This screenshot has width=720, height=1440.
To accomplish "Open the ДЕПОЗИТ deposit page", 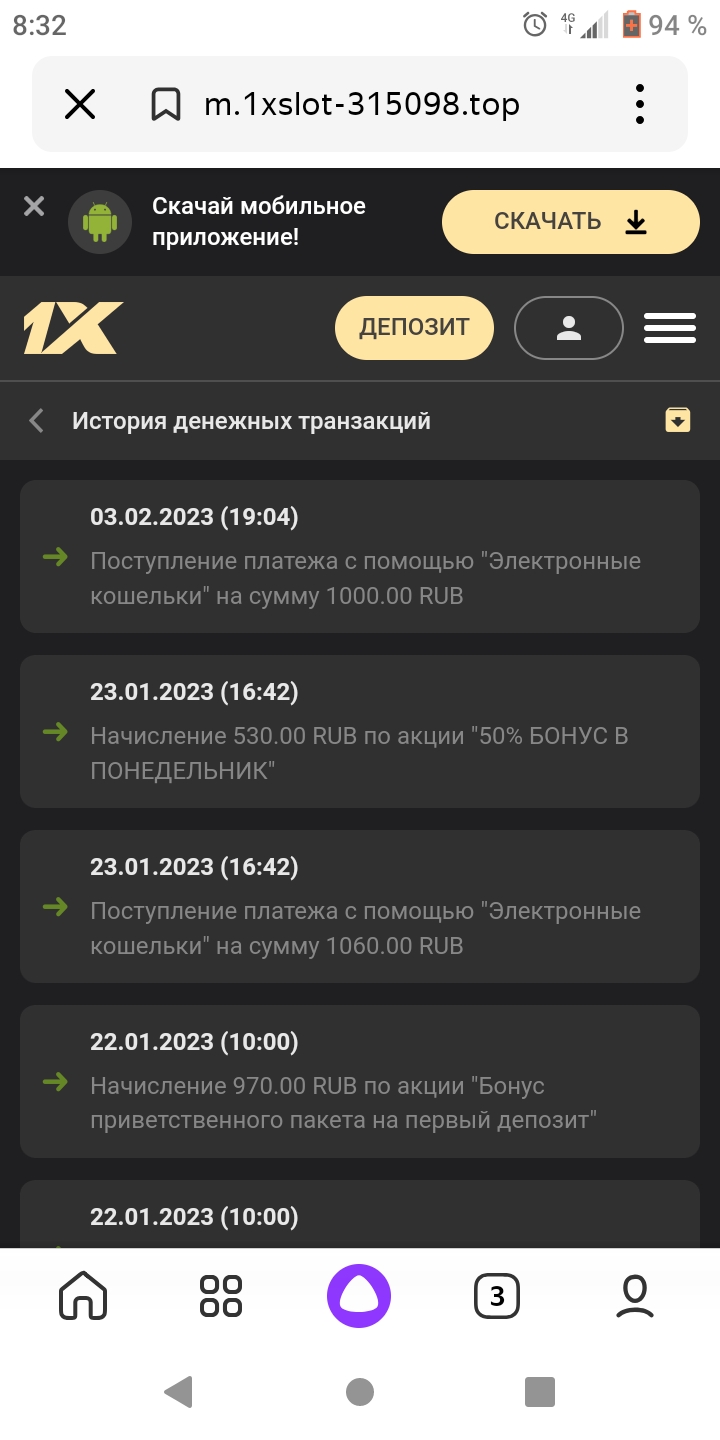I will pyautogui.click(x=414, y=328).
